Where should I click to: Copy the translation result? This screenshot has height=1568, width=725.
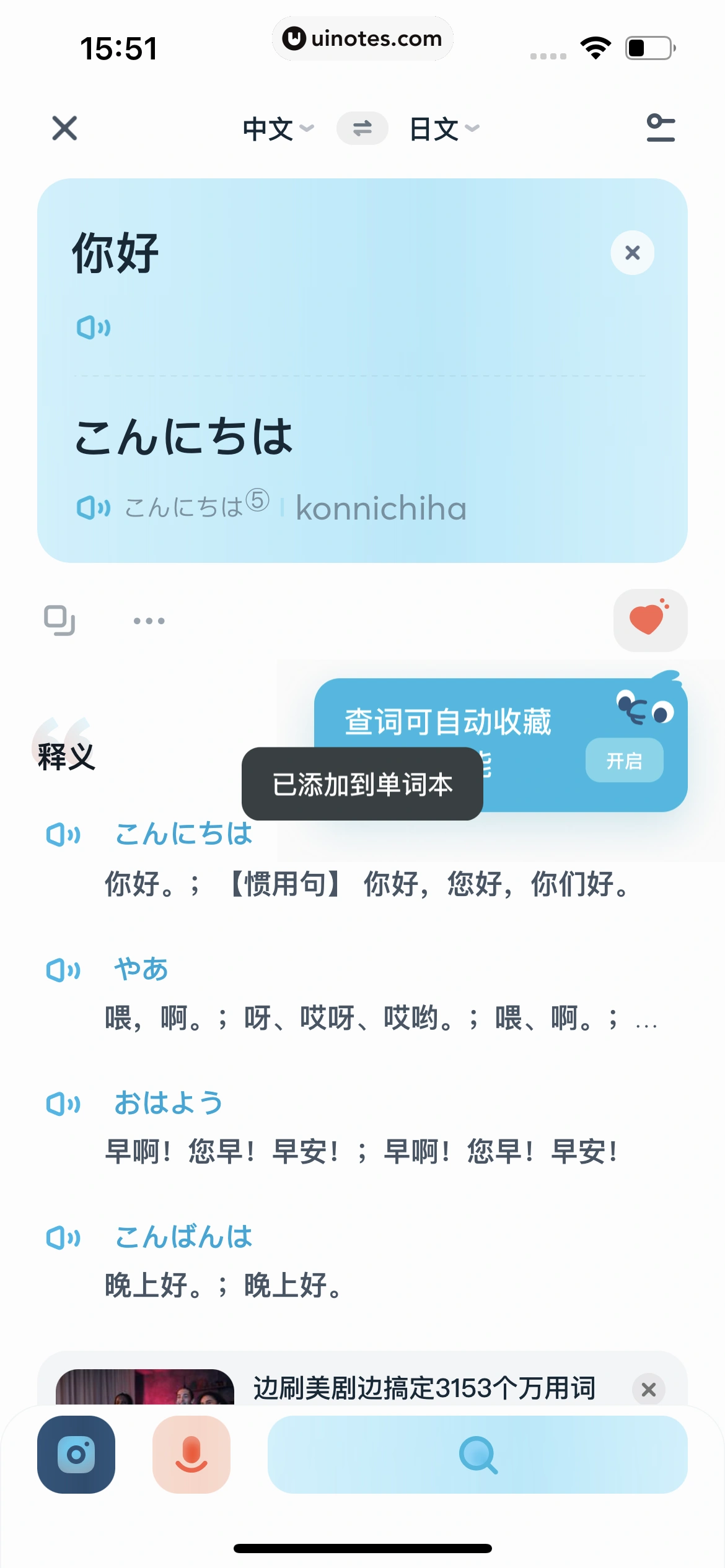61,620
